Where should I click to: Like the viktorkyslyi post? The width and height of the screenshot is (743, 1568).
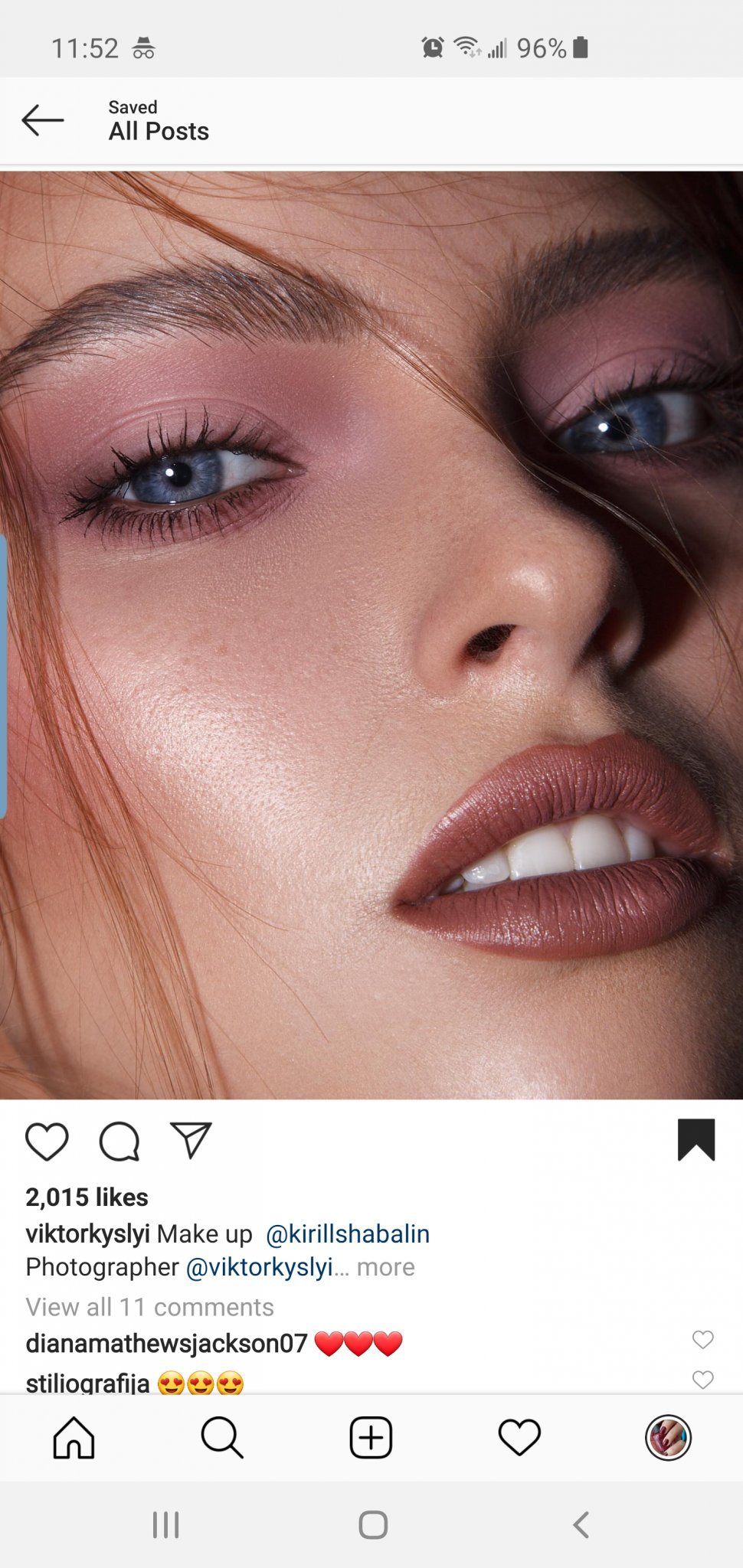pos(47,1142)
